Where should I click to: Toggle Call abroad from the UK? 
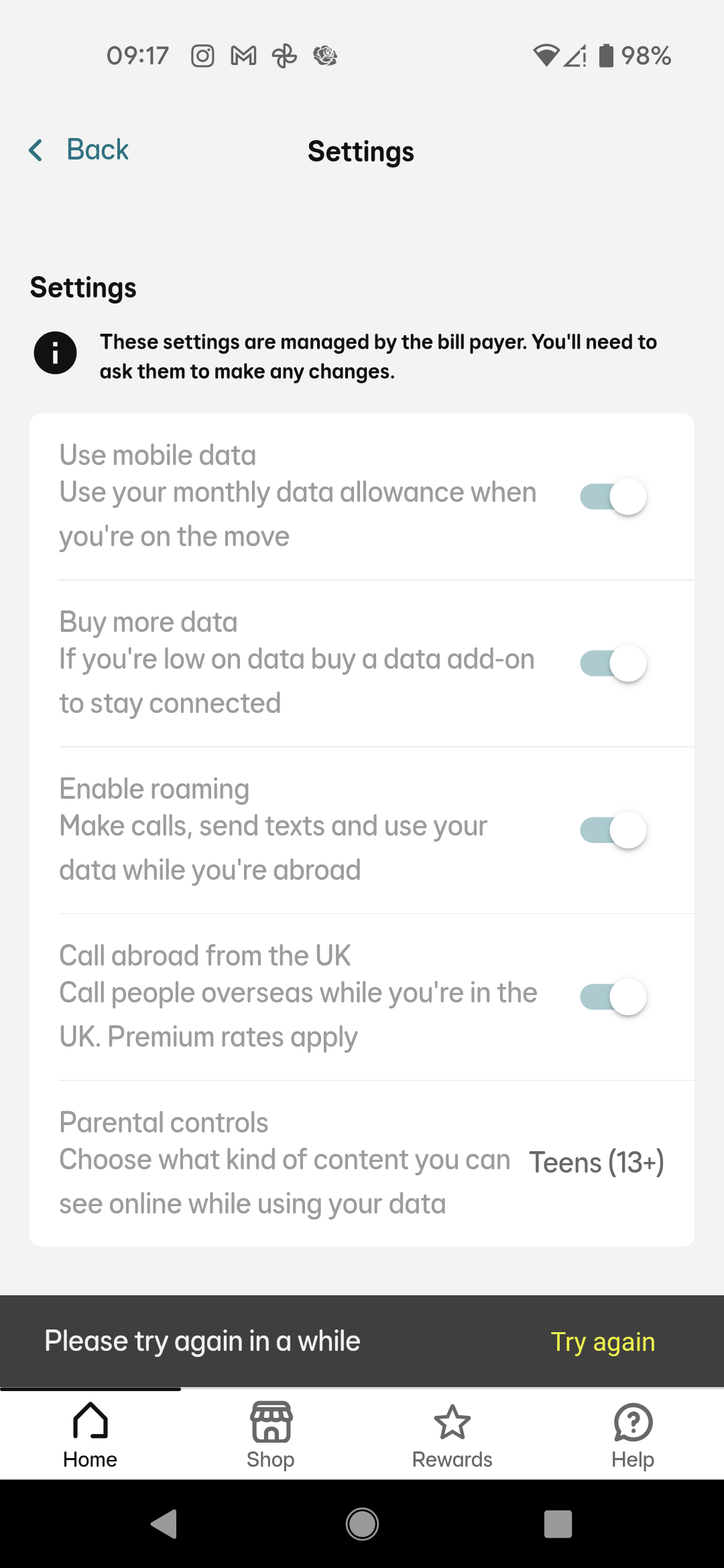(x=613, y=997)
